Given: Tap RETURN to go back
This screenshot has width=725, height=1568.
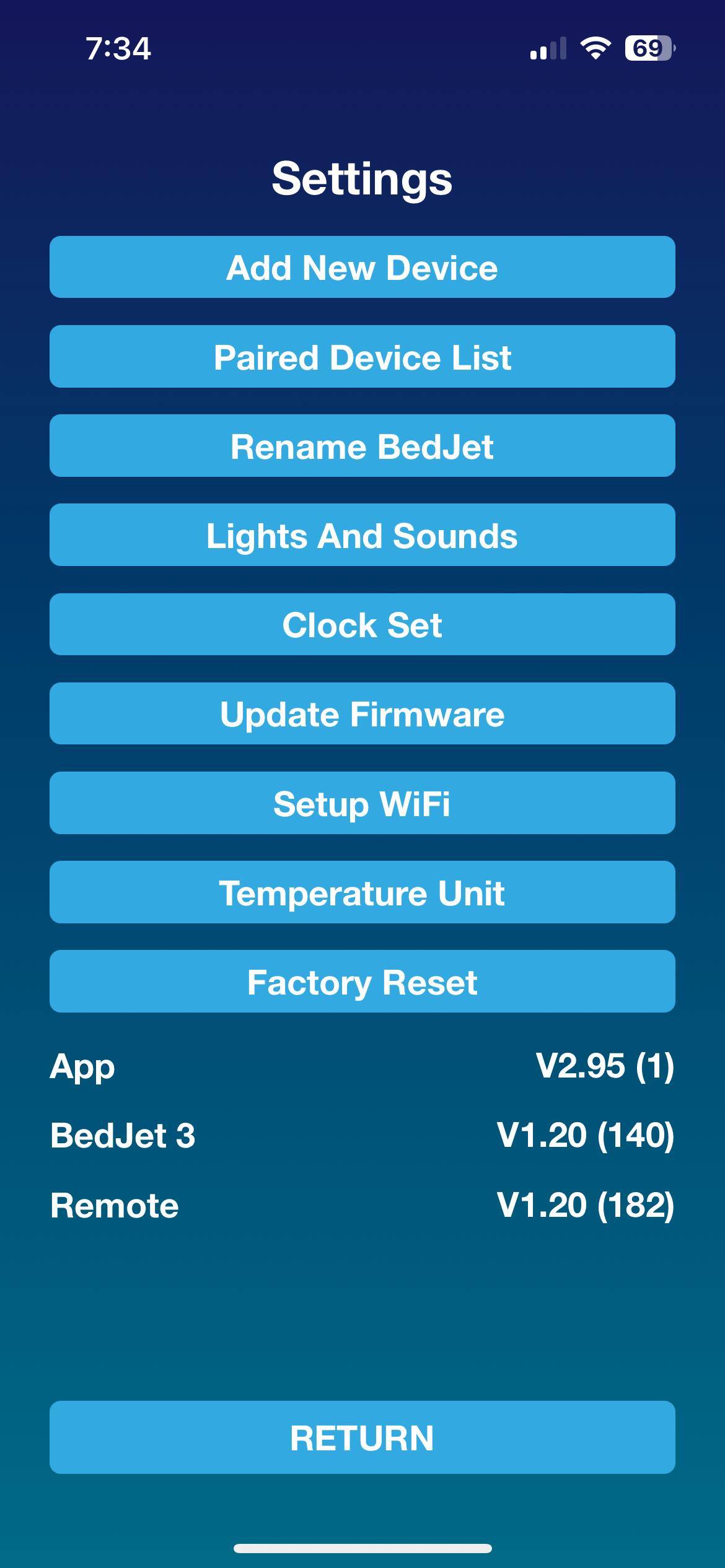Looking at the screenshot, I should pyautogui.click(x=362, y=1437).
